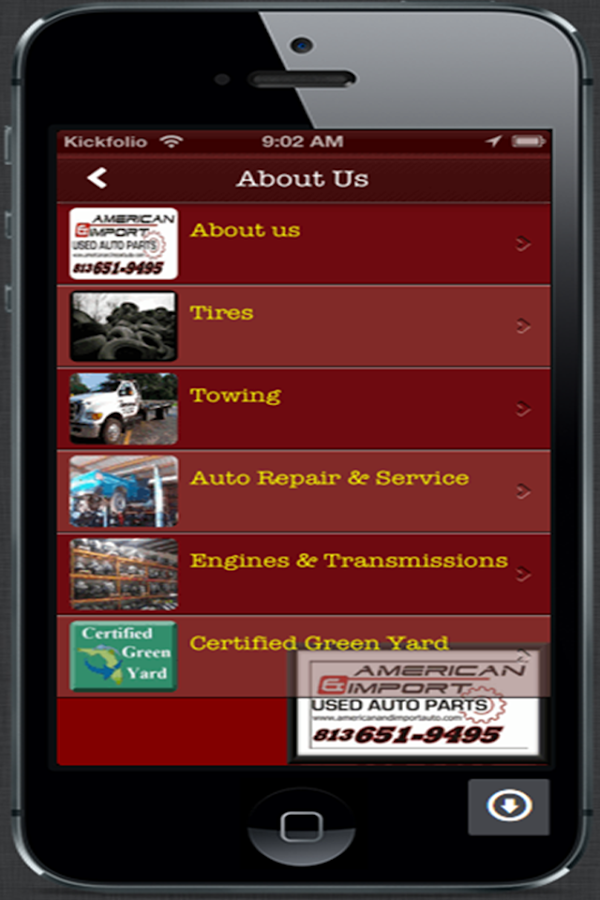Tap the download arrow button

(509, 806)
